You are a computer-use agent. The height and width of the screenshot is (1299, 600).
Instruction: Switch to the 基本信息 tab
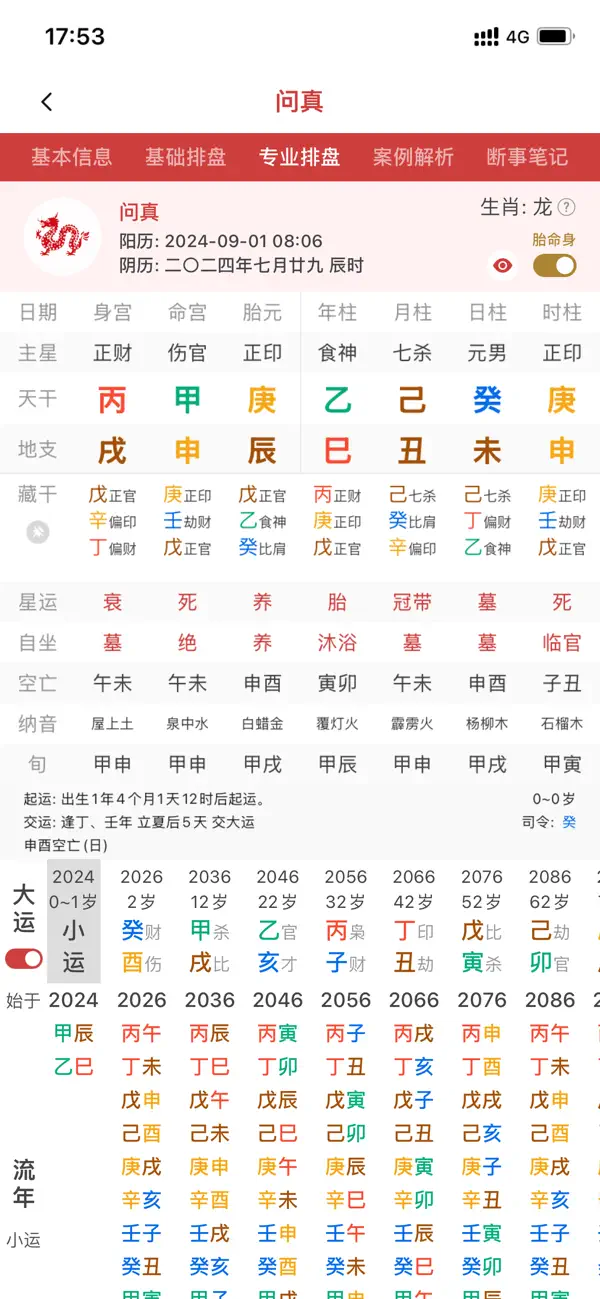(71, 157)
